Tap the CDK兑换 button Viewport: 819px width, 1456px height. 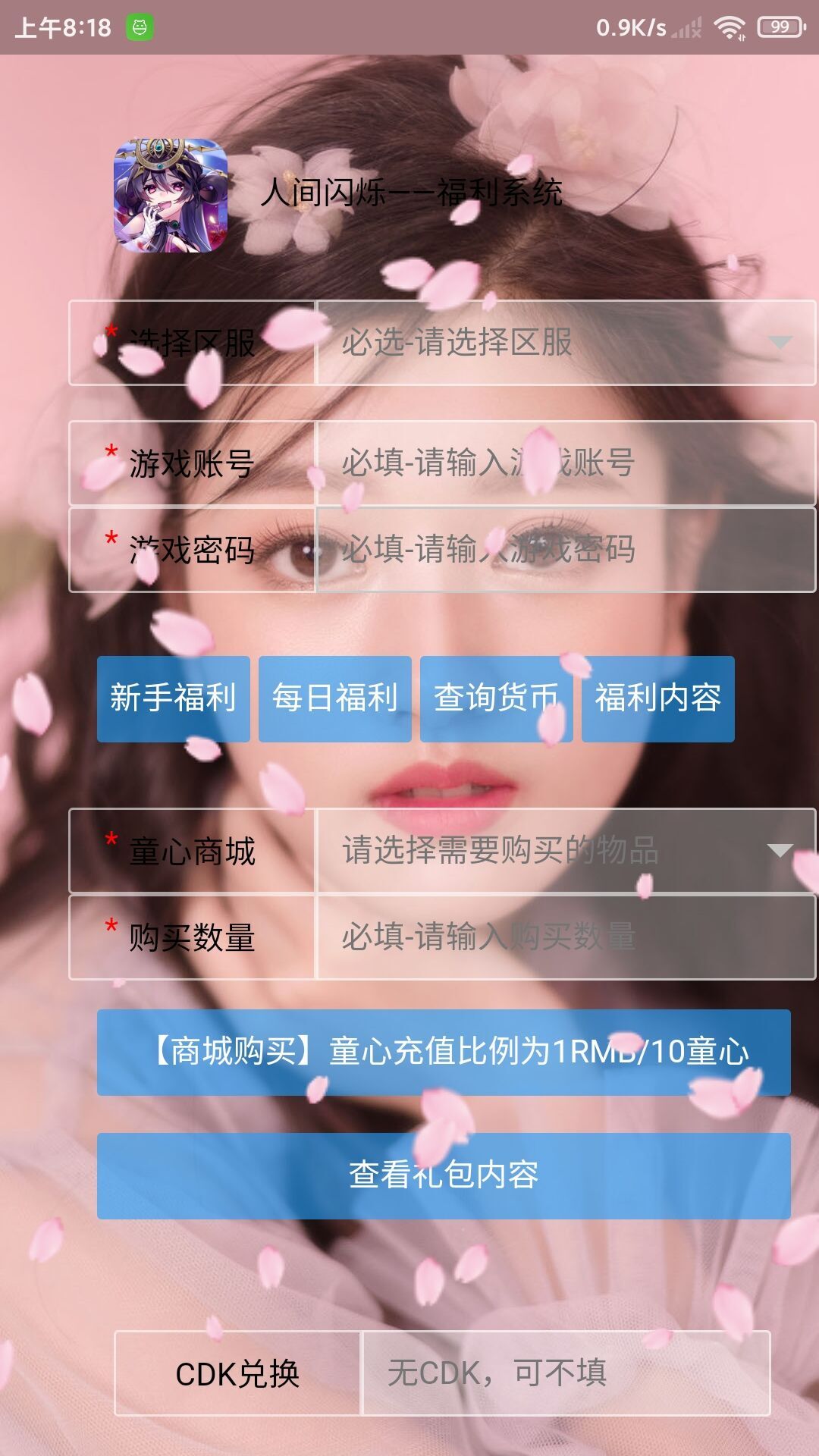tap(237, 1373)
